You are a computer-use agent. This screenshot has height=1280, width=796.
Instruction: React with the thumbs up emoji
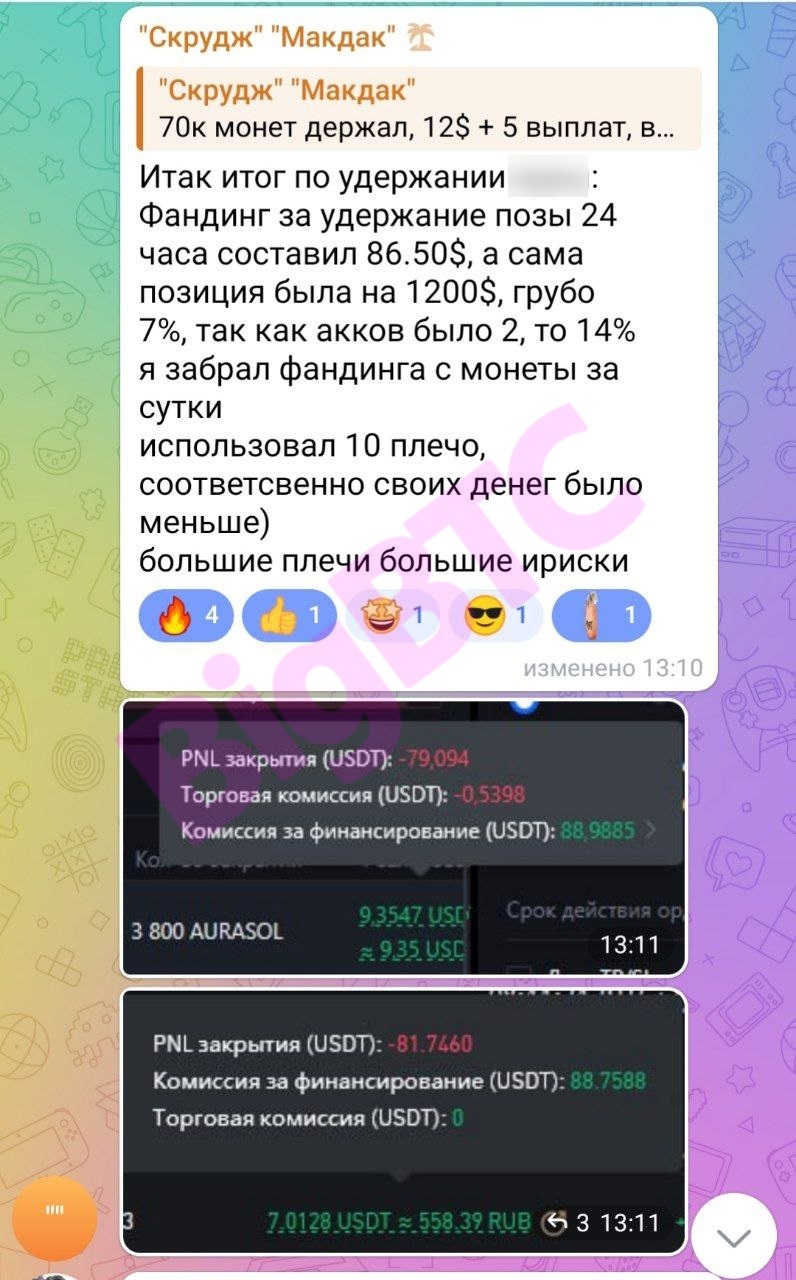tap(291, 615)
